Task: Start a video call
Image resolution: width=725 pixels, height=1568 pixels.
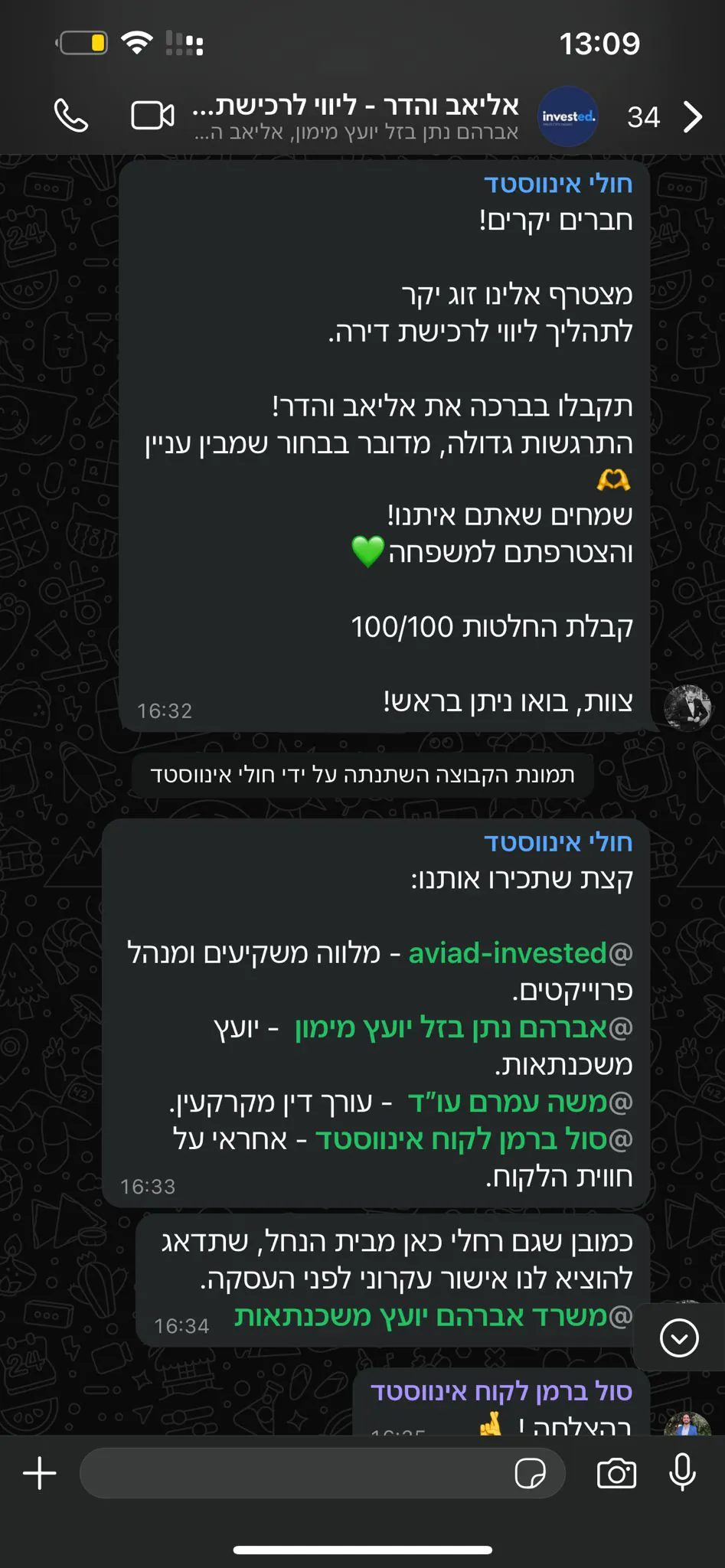Action: [152, 116]
